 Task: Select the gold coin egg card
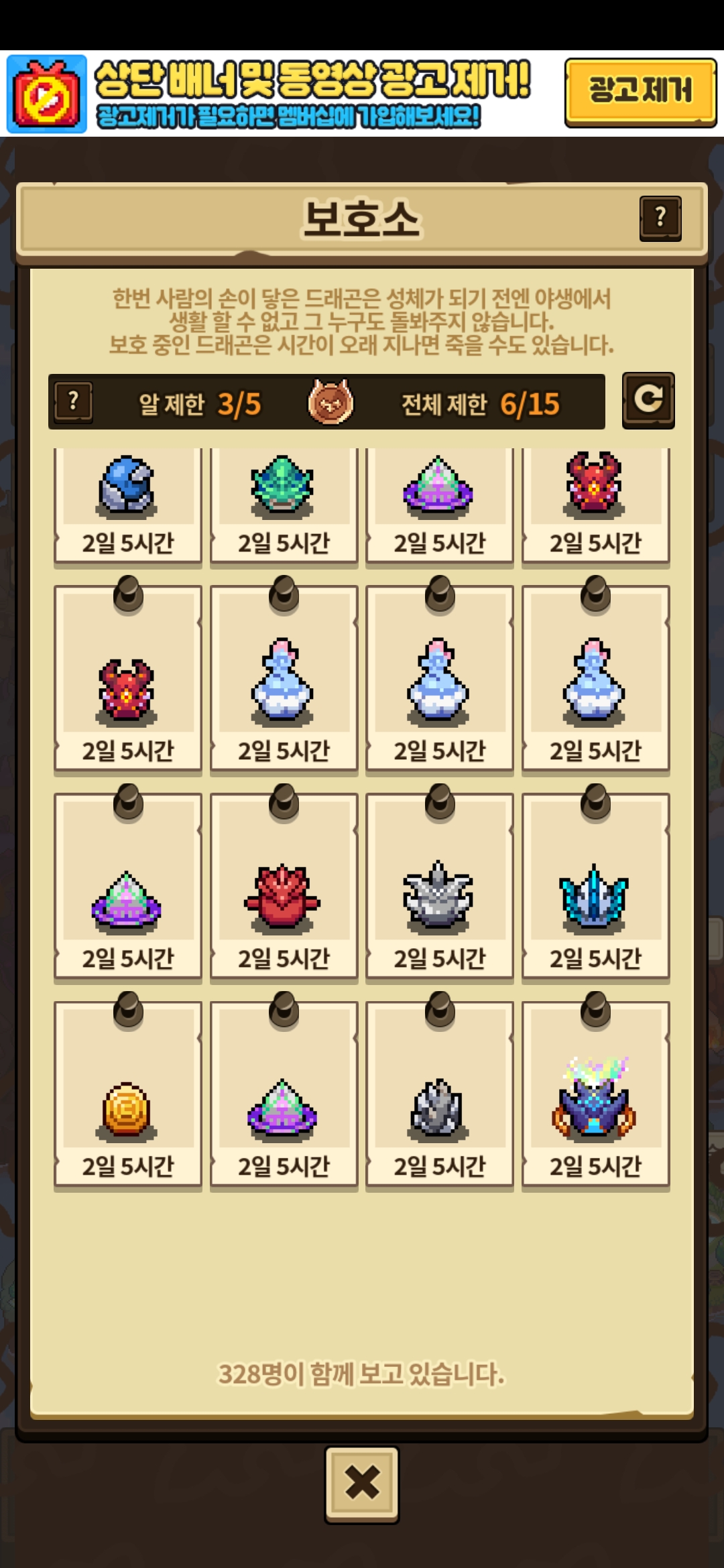pos(127,1099)
